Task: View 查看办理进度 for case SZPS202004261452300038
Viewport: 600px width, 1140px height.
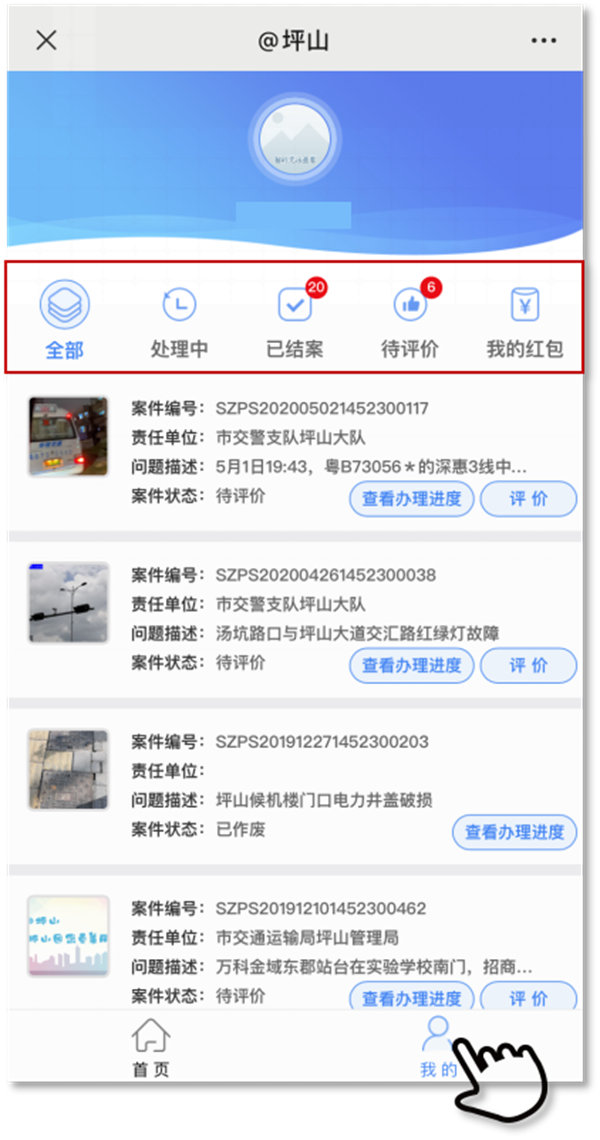Action: pyautogui.click(x=411, y=665)
